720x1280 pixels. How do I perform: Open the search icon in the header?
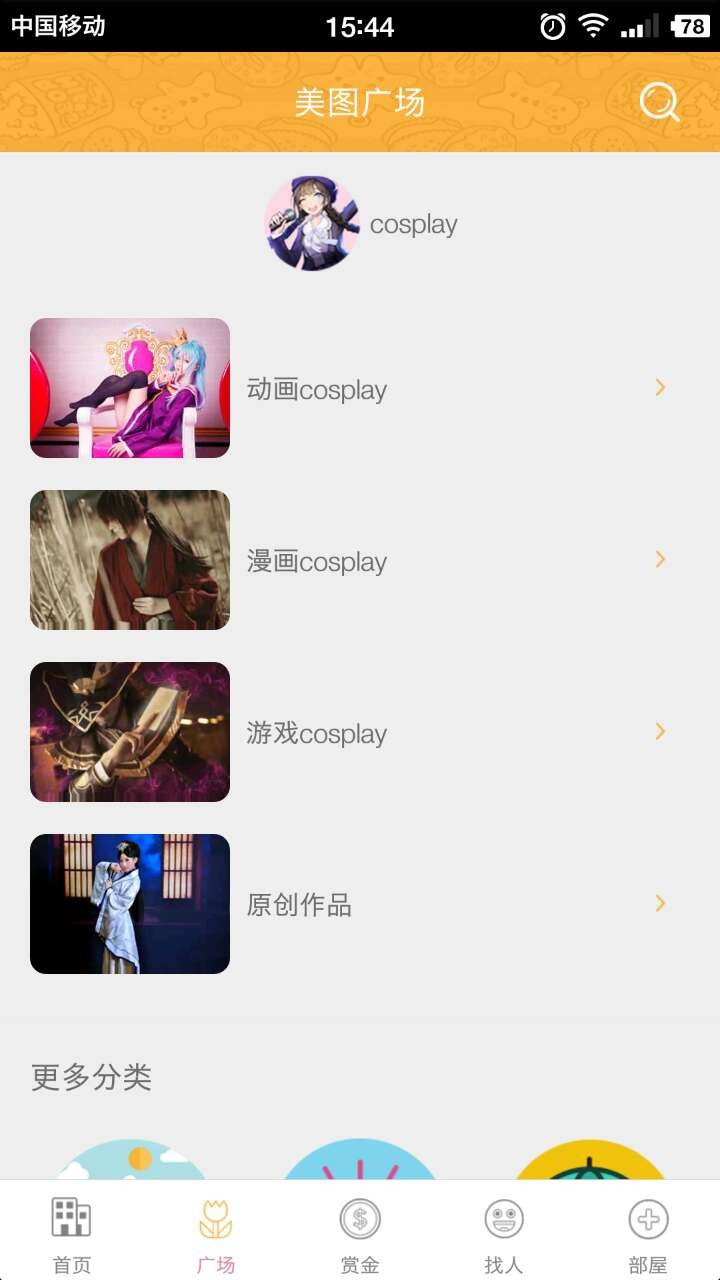(x=659, y=102)
